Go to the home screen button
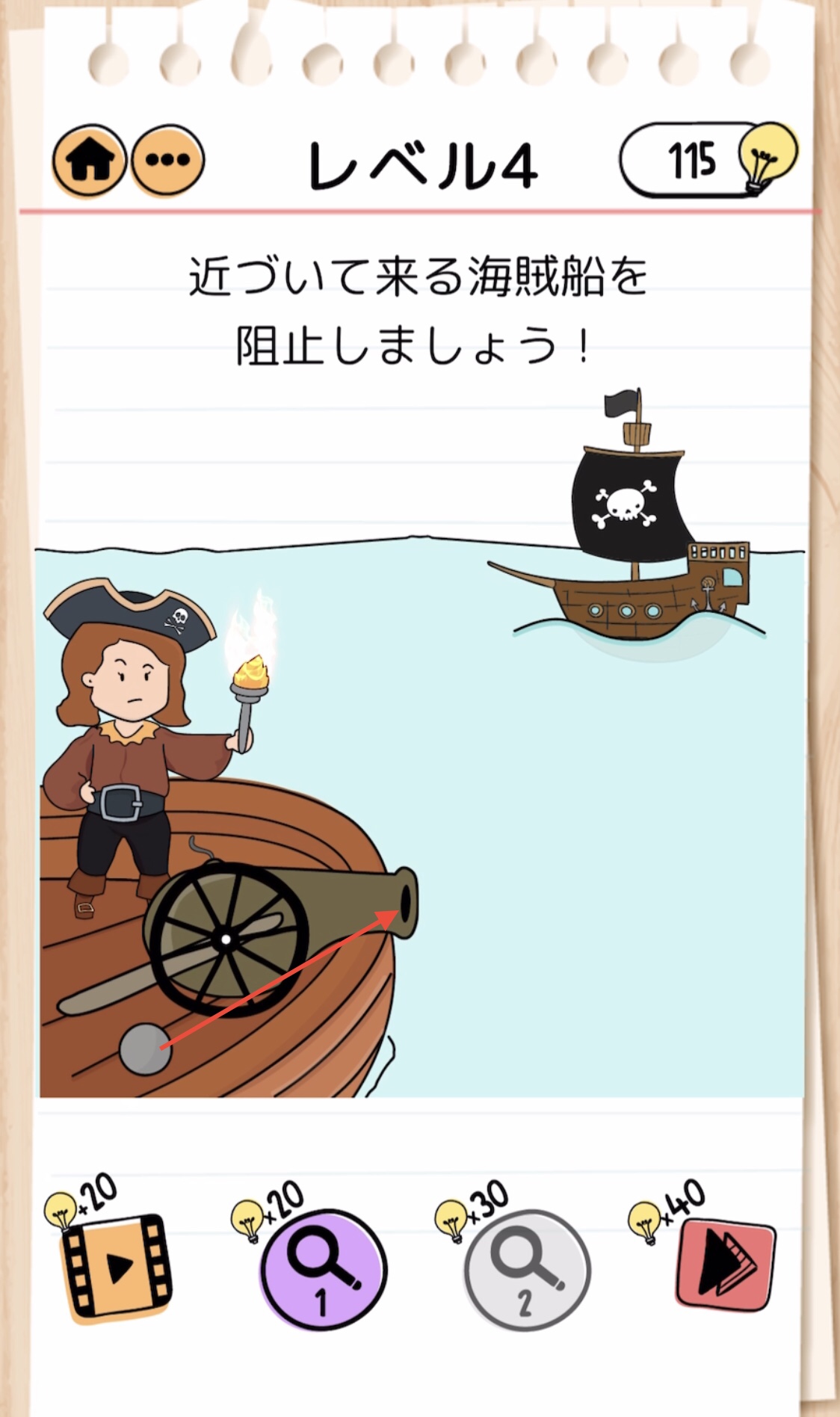This screenshot has width=840, height=1417. [90, 161]
